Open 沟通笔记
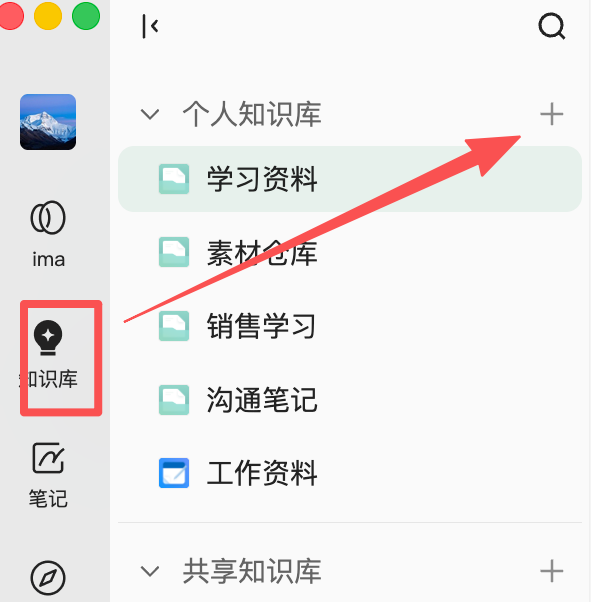 pos(350,400)
